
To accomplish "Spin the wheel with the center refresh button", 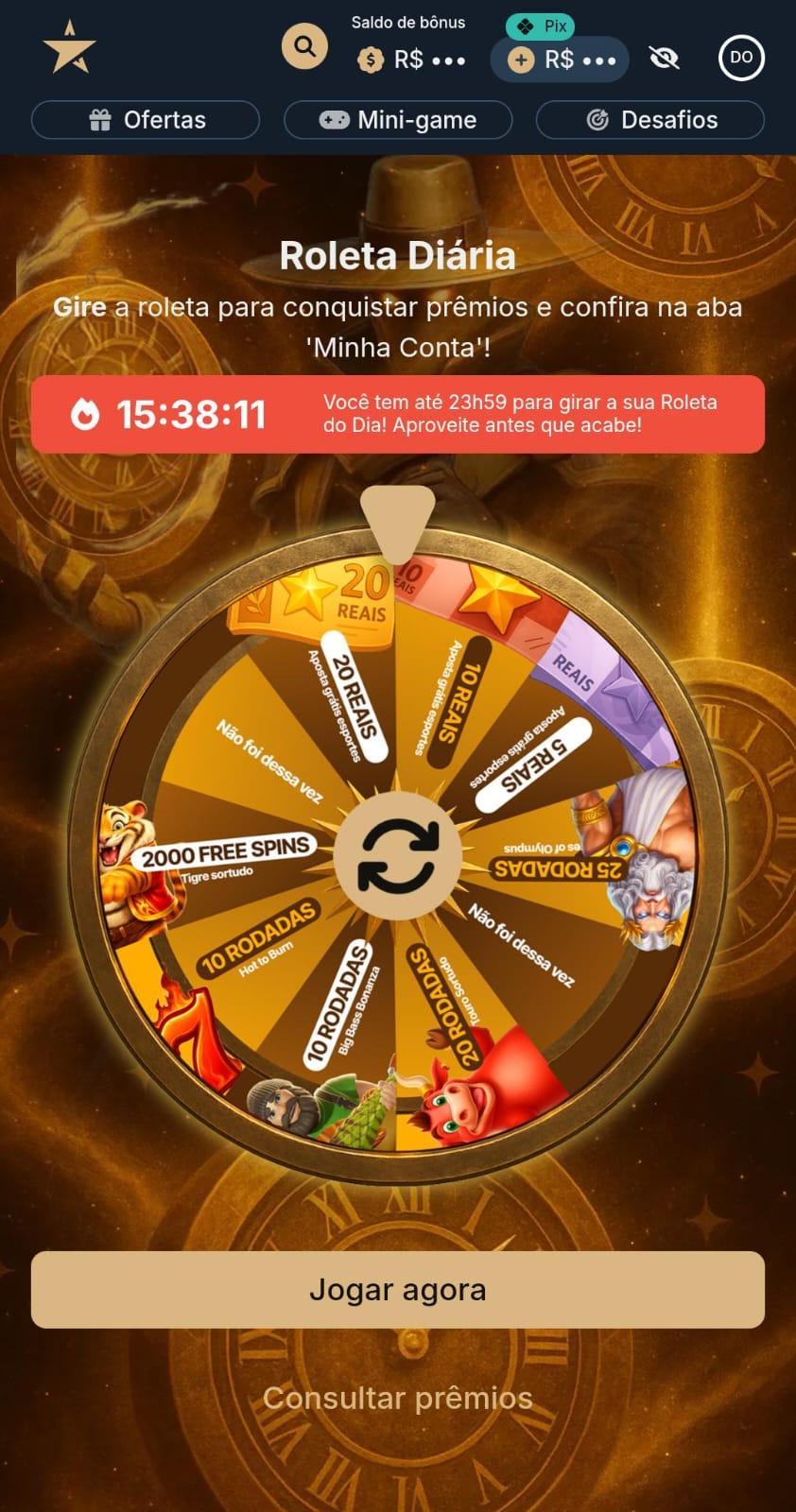I will click(398, 857).
